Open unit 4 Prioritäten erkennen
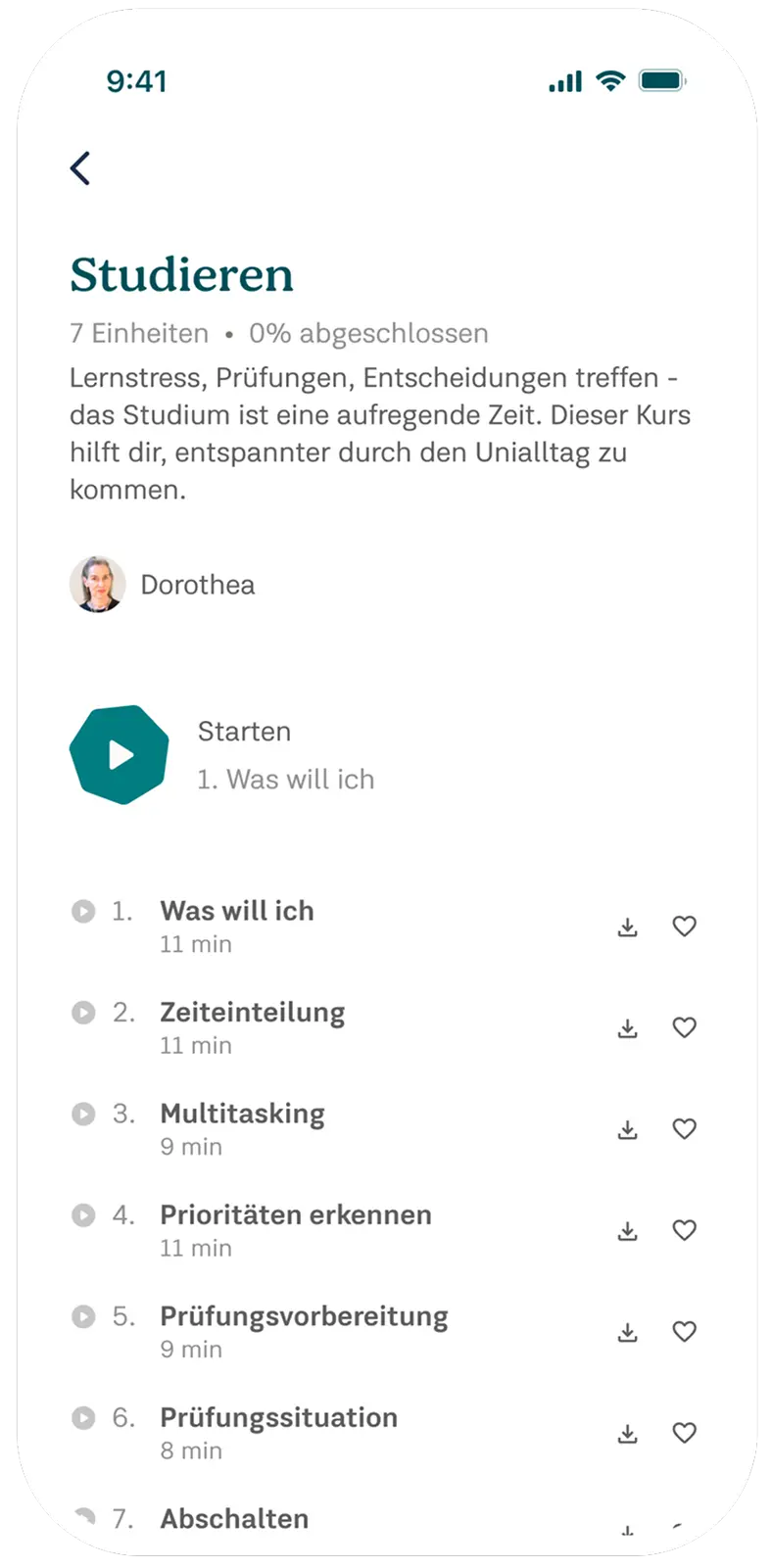The height and width of the screenshot is (1568, 772). (295, 1215)
